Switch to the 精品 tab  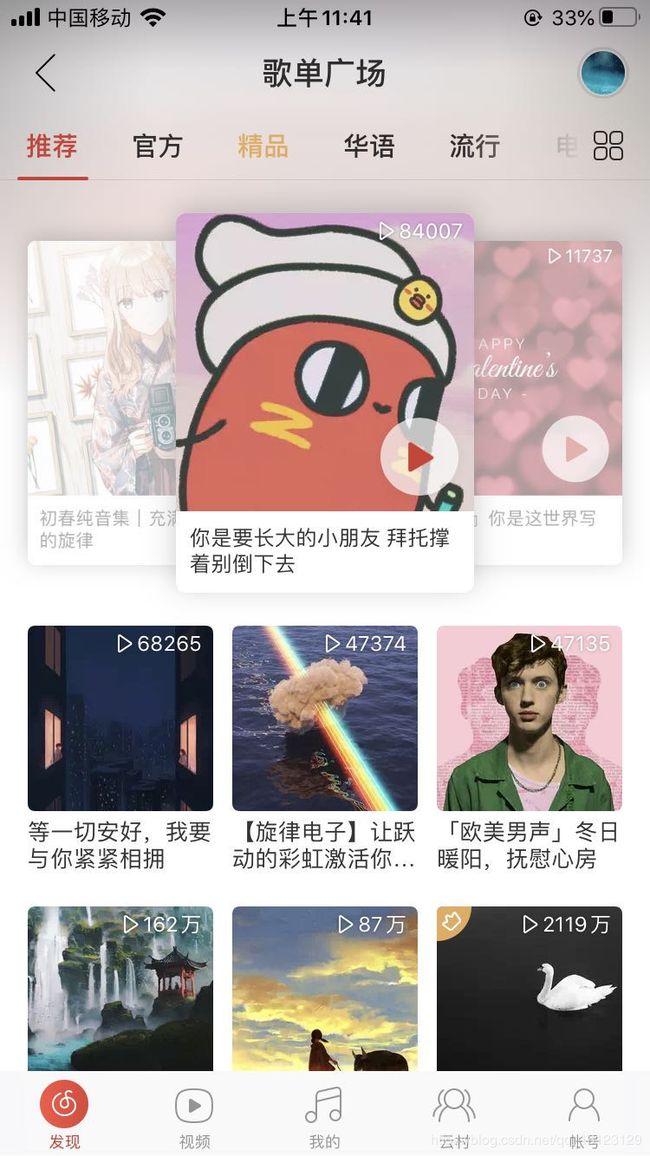pos(262,146)
